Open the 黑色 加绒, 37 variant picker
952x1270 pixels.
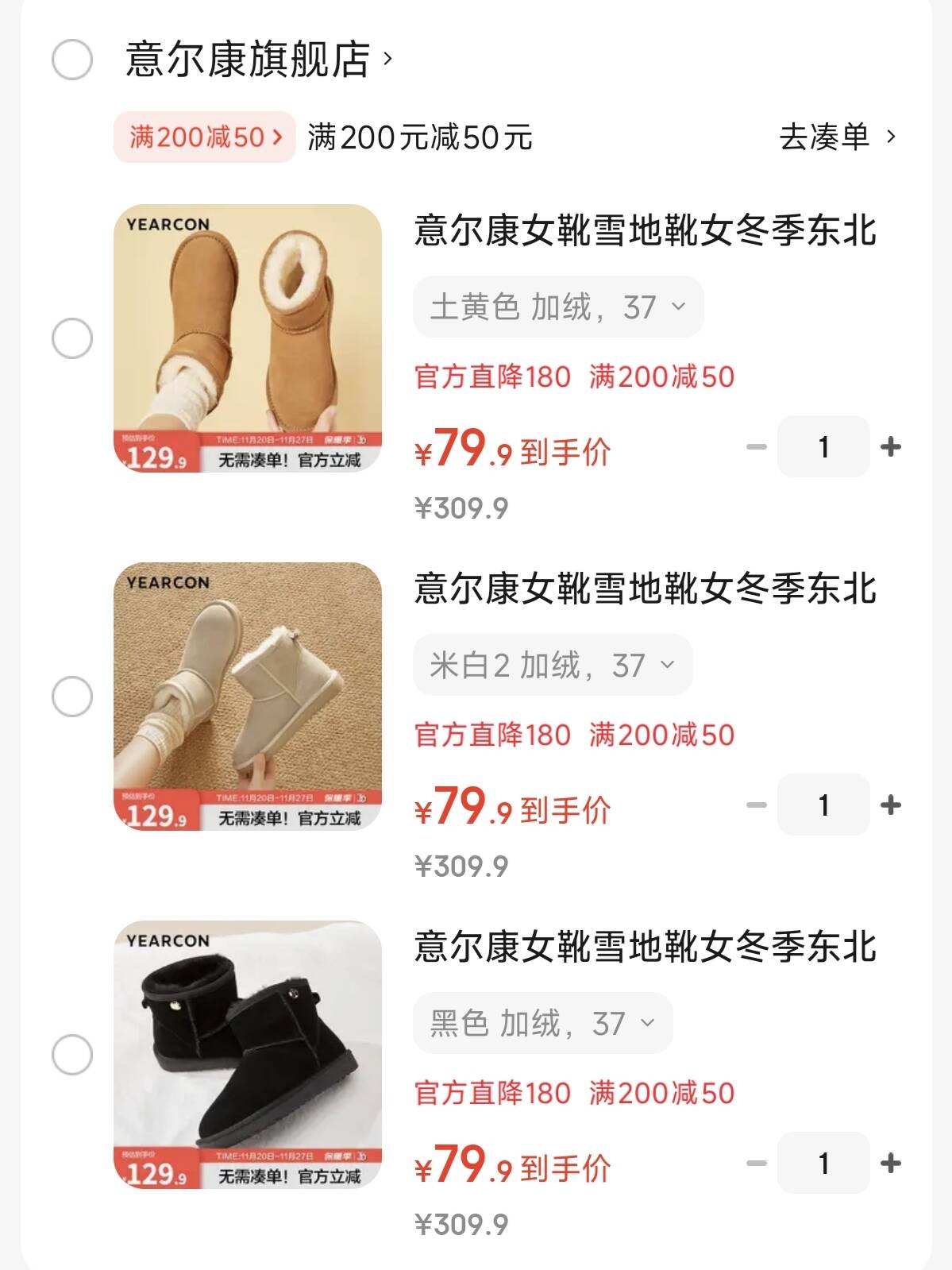[x=542, y=1023]
